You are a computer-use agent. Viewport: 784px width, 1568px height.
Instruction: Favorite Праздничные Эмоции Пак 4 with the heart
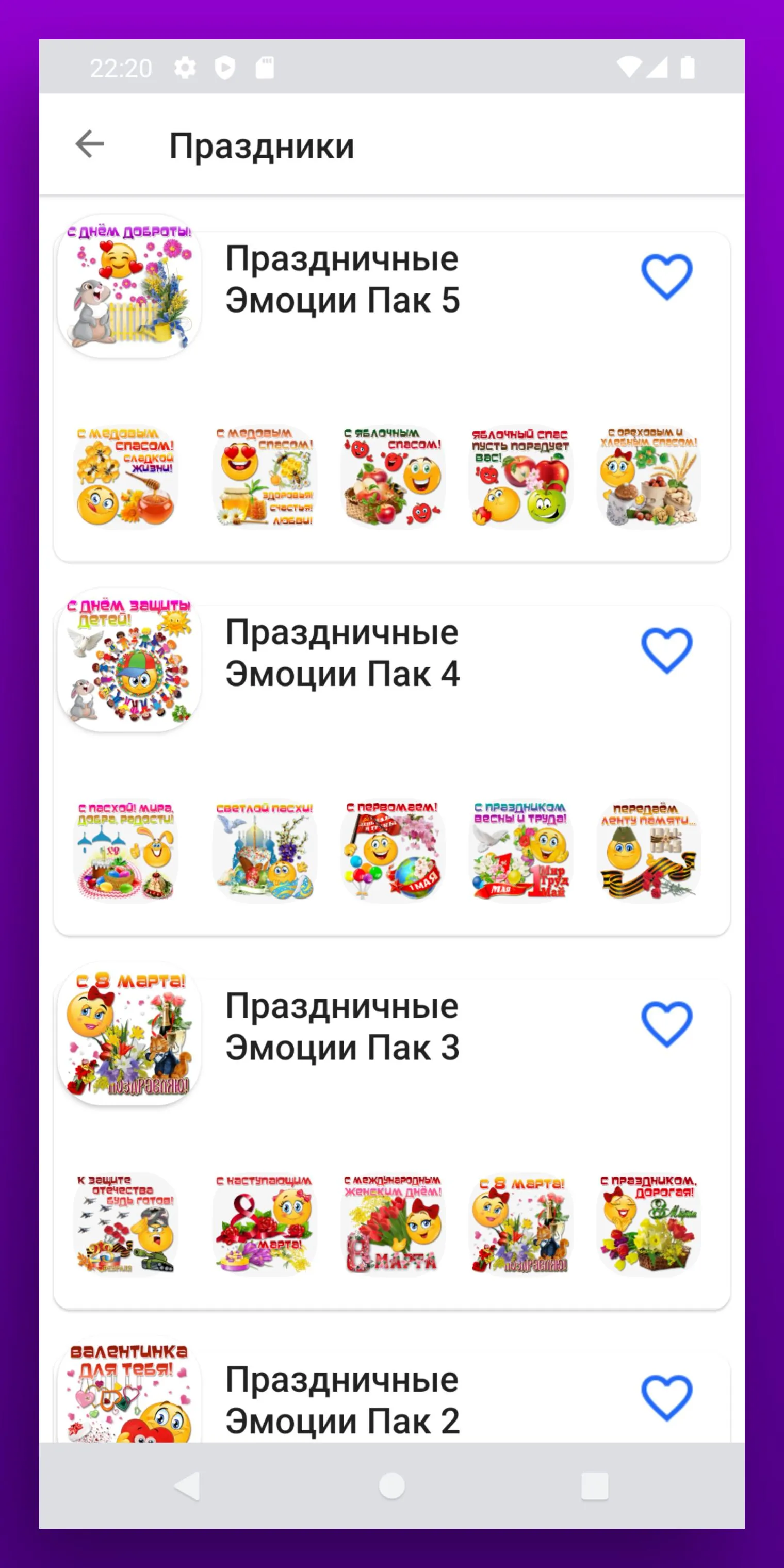666,651
